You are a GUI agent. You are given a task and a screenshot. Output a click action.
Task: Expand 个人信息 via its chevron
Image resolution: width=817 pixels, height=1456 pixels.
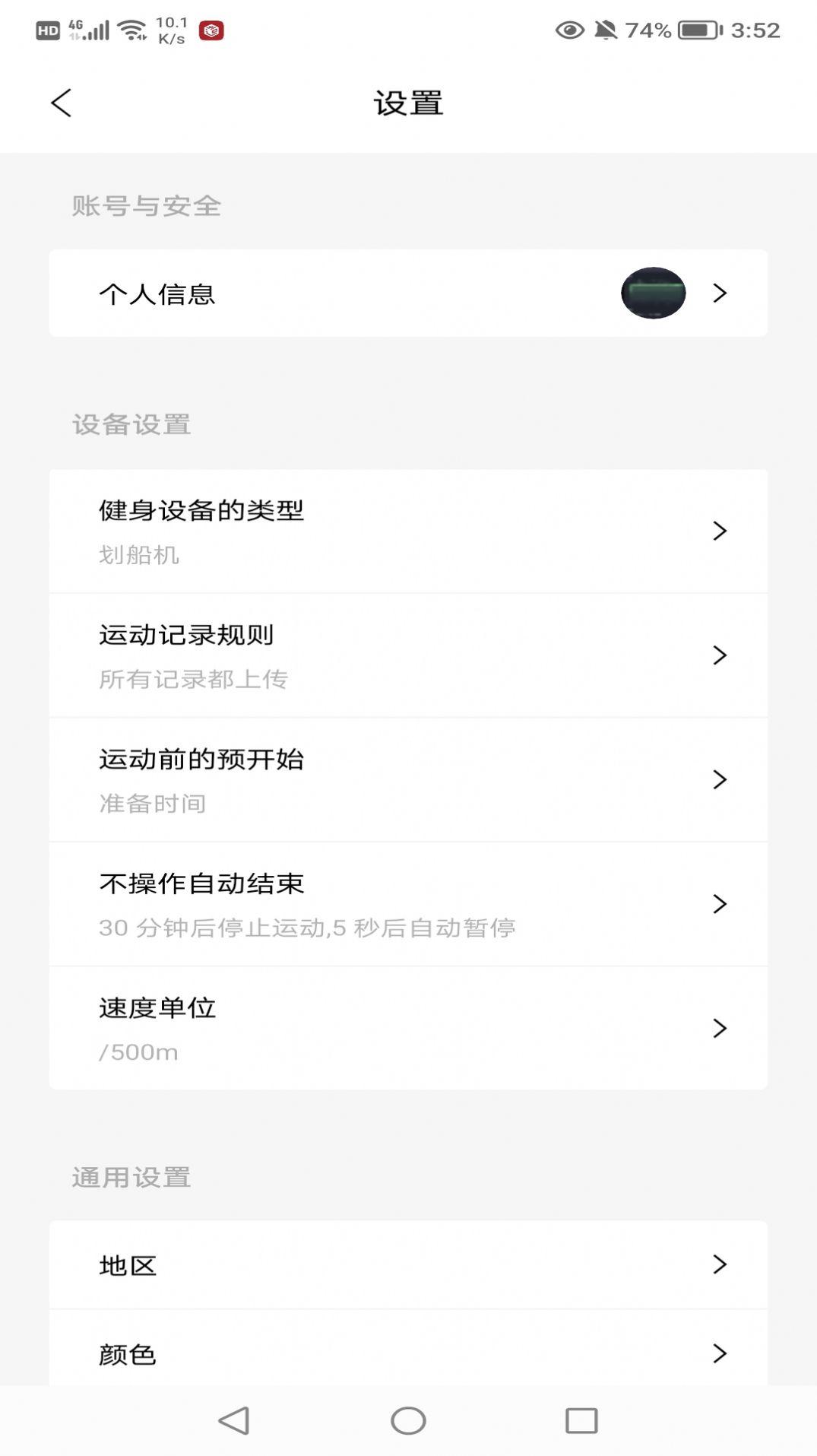click(x=719, y=294)
